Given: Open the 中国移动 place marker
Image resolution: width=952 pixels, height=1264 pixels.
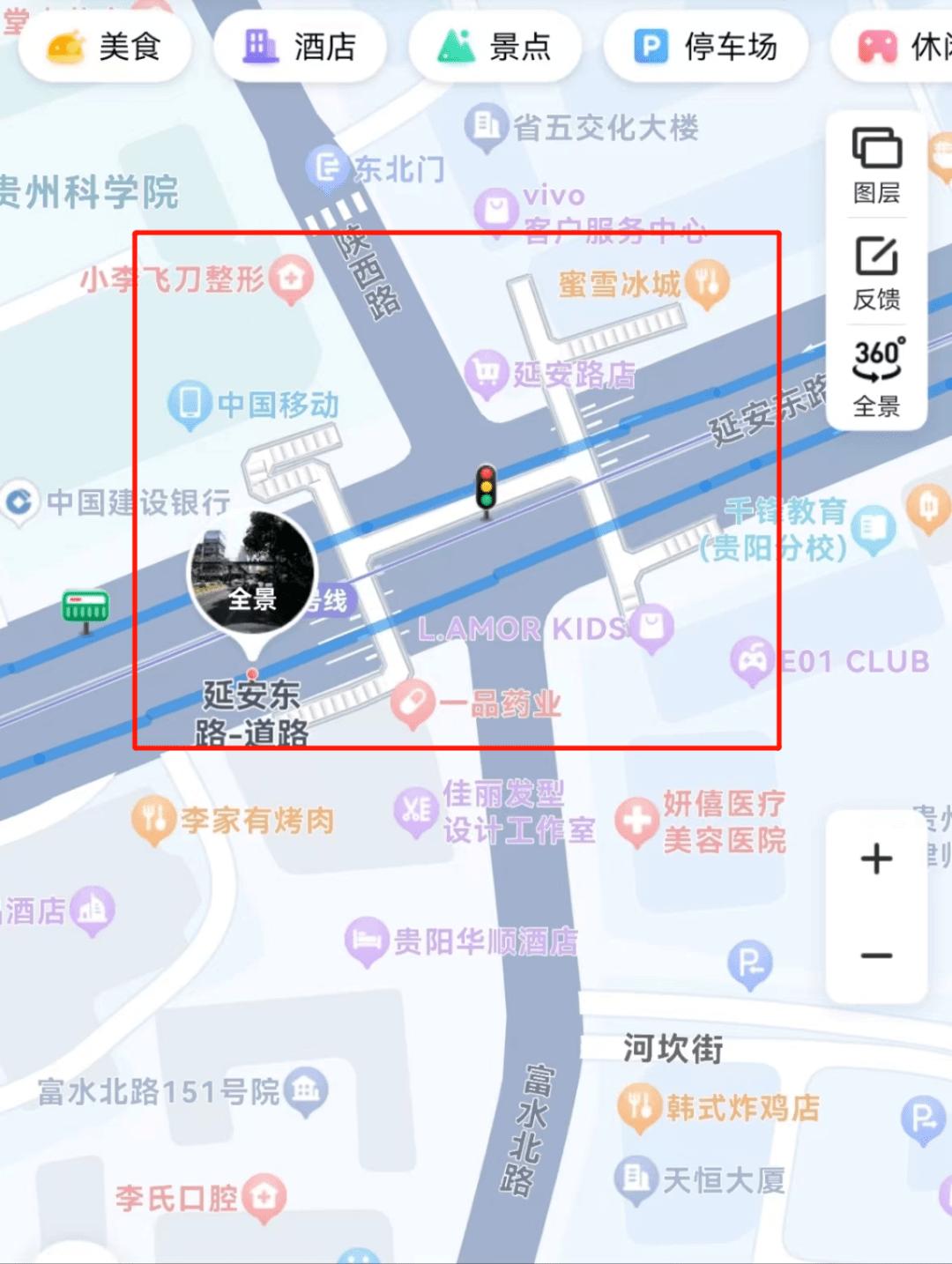Looking at the screenshot, I should [190, 405].
